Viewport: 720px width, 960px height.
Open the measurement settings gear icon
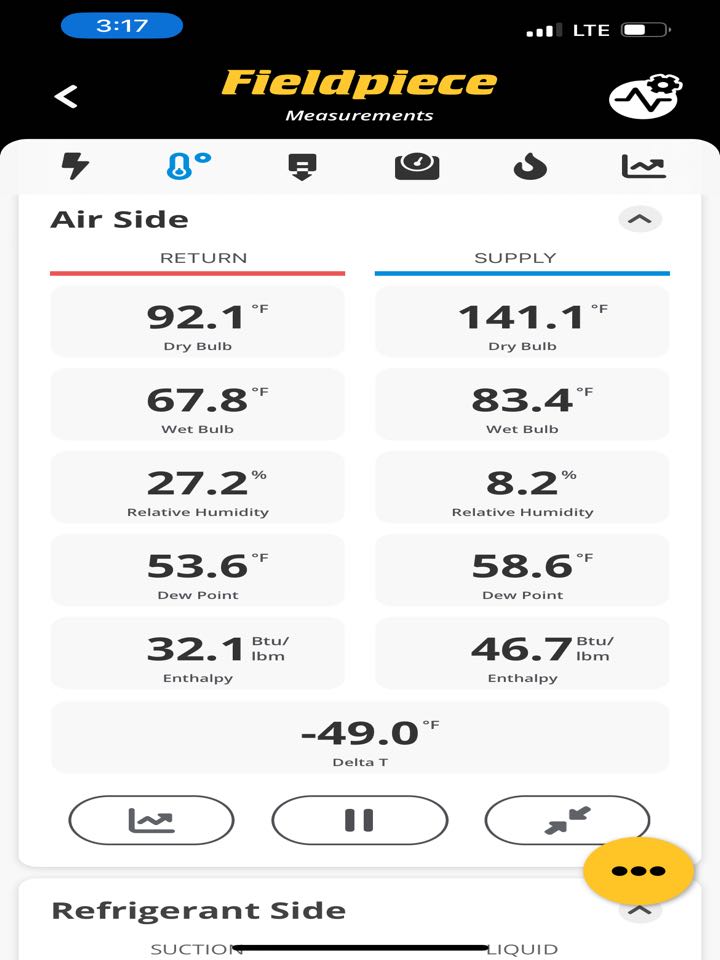tap(645, 96)
